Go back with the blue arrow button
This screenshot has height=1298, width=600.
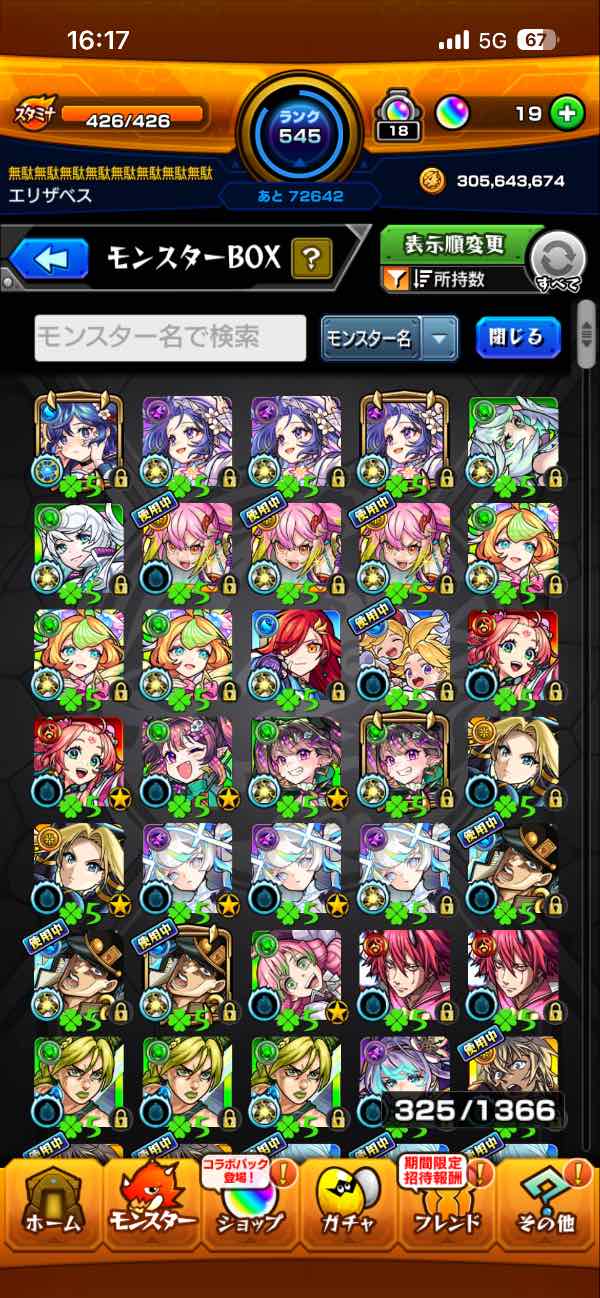50,260
